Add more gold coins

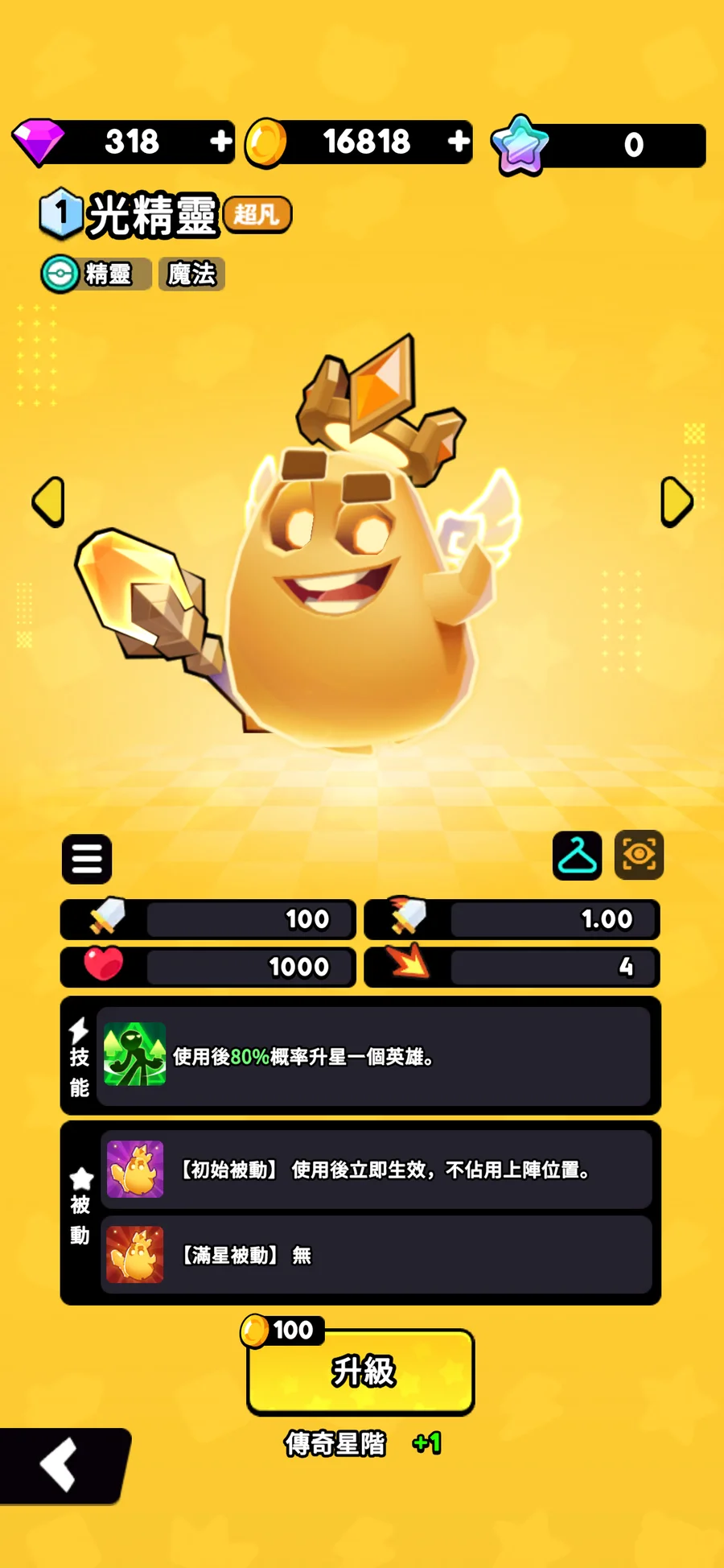(459, 142)
